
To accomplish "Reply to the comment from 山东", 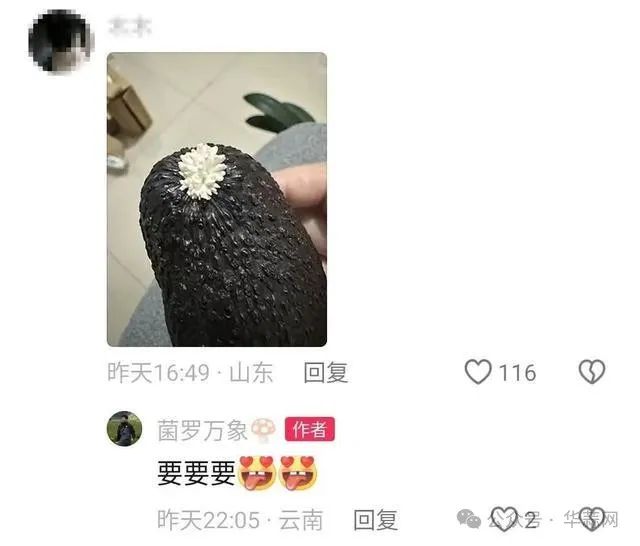I will click(x=326, y=373).
